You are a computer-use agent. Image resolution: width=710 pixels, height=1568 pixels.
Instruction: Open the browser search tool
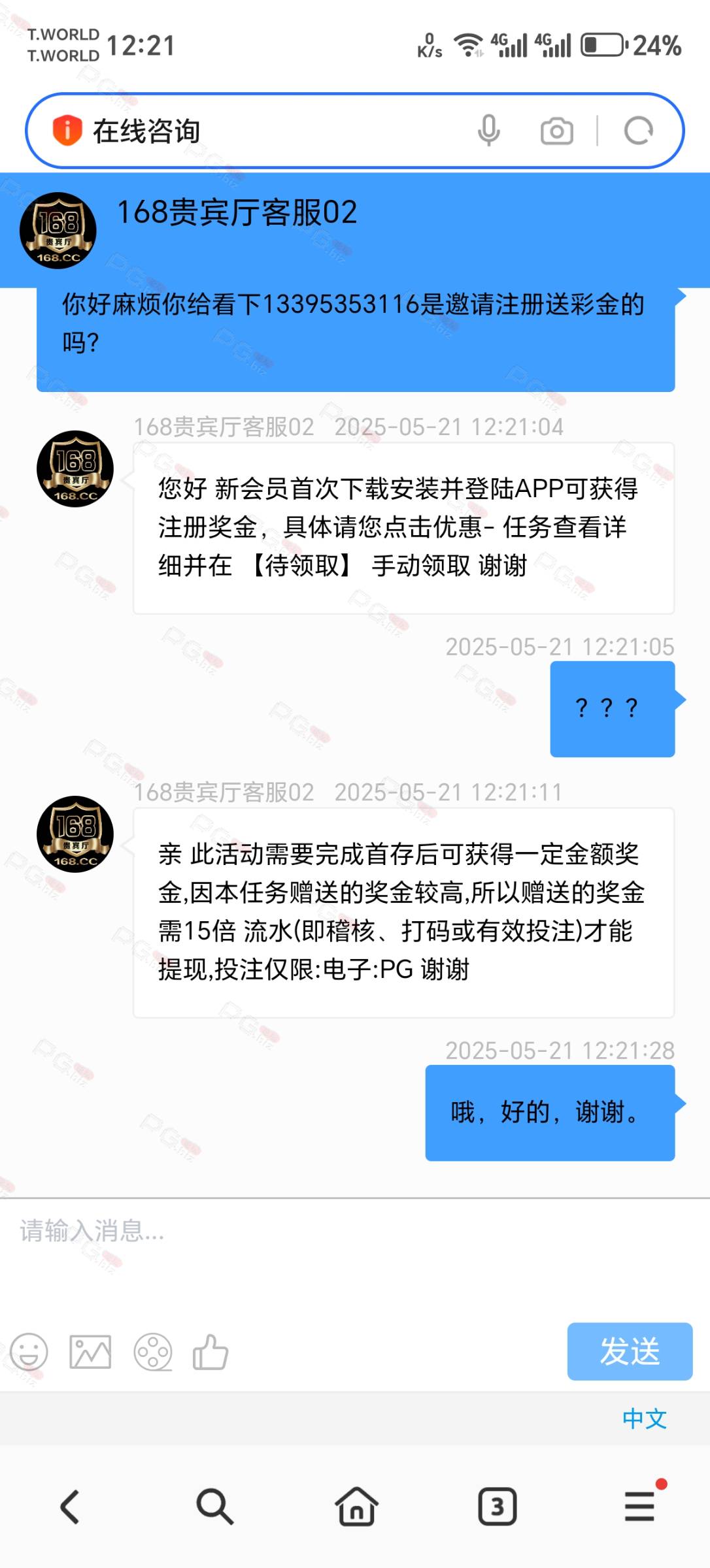coord(214,1507)
